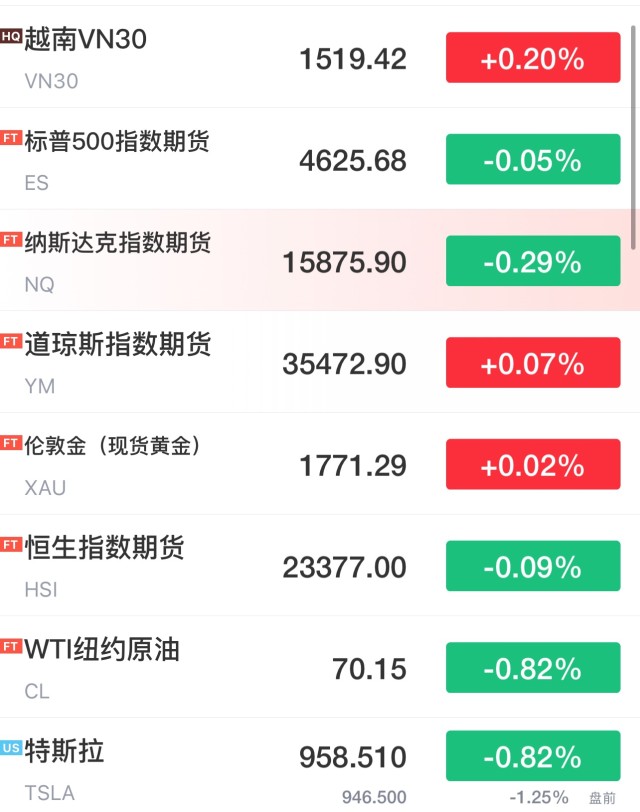Viewport: 640px width, 812px height.
Task: Select the 伦敦金 (现货黄金) row
Action: coord(150,464)
